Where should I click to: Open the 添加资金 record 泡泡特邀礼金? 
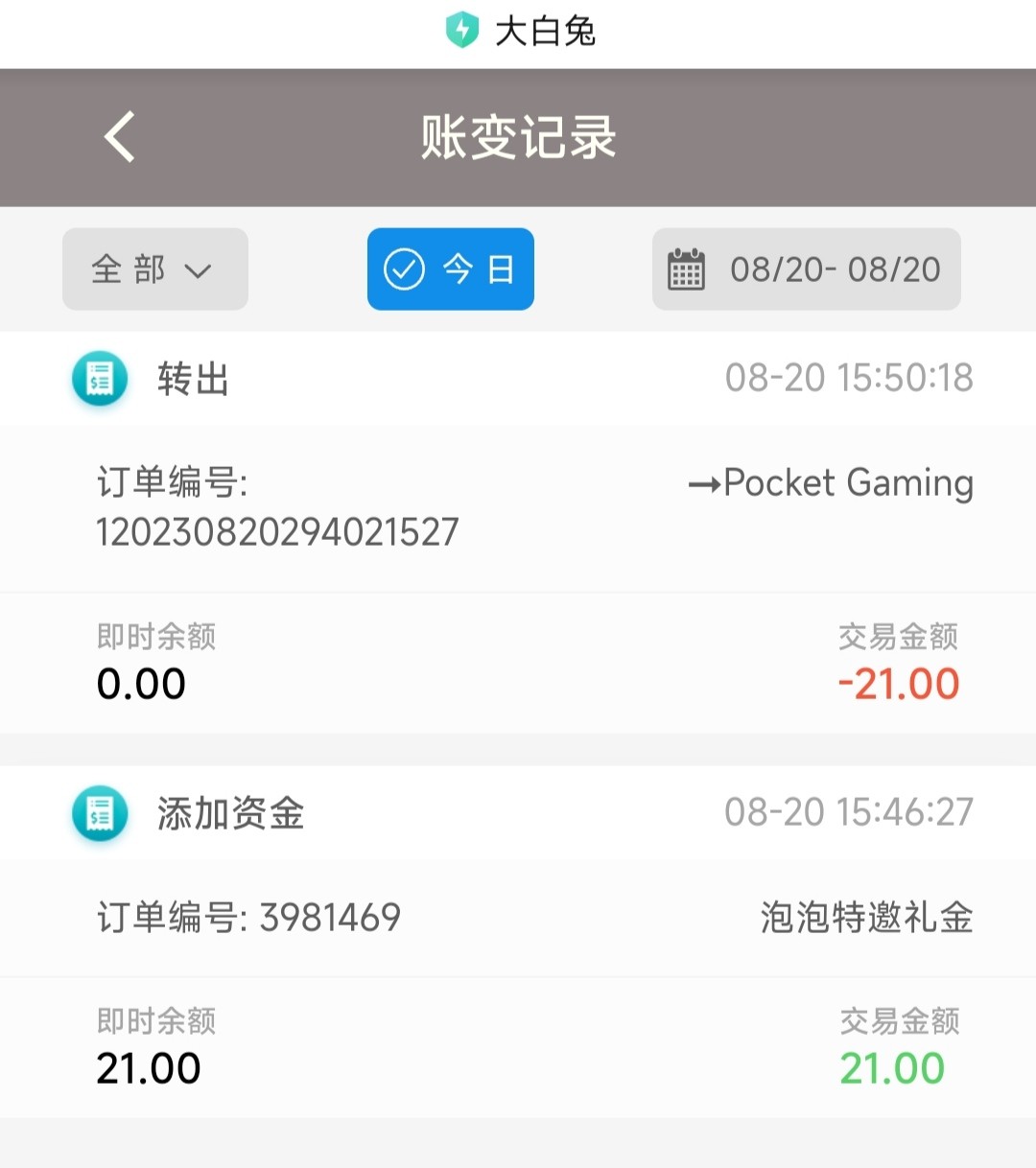[518, 918]
